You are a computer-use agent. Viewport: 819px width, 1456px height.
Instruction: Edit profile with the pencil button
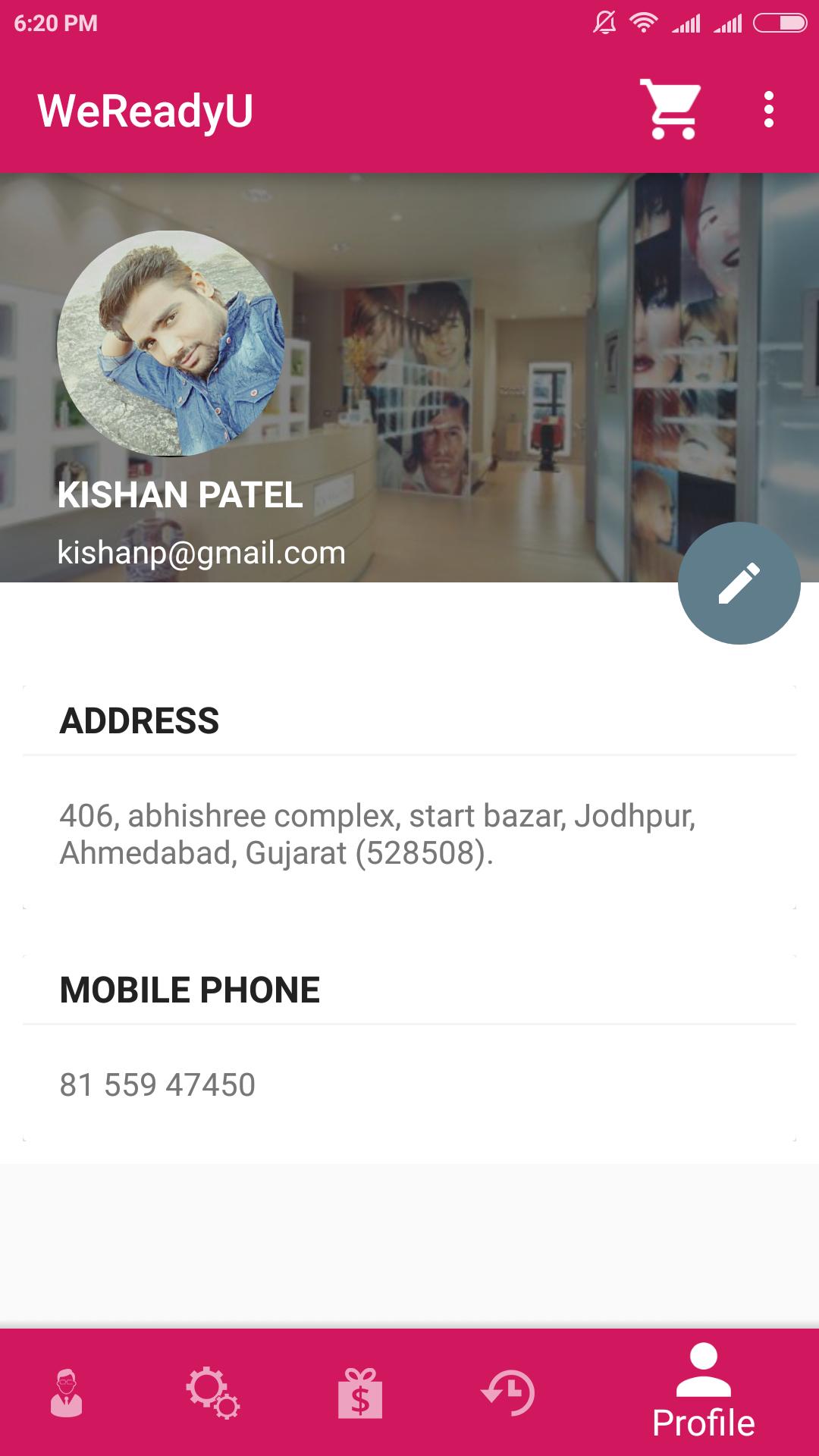(x=739, y=583)
